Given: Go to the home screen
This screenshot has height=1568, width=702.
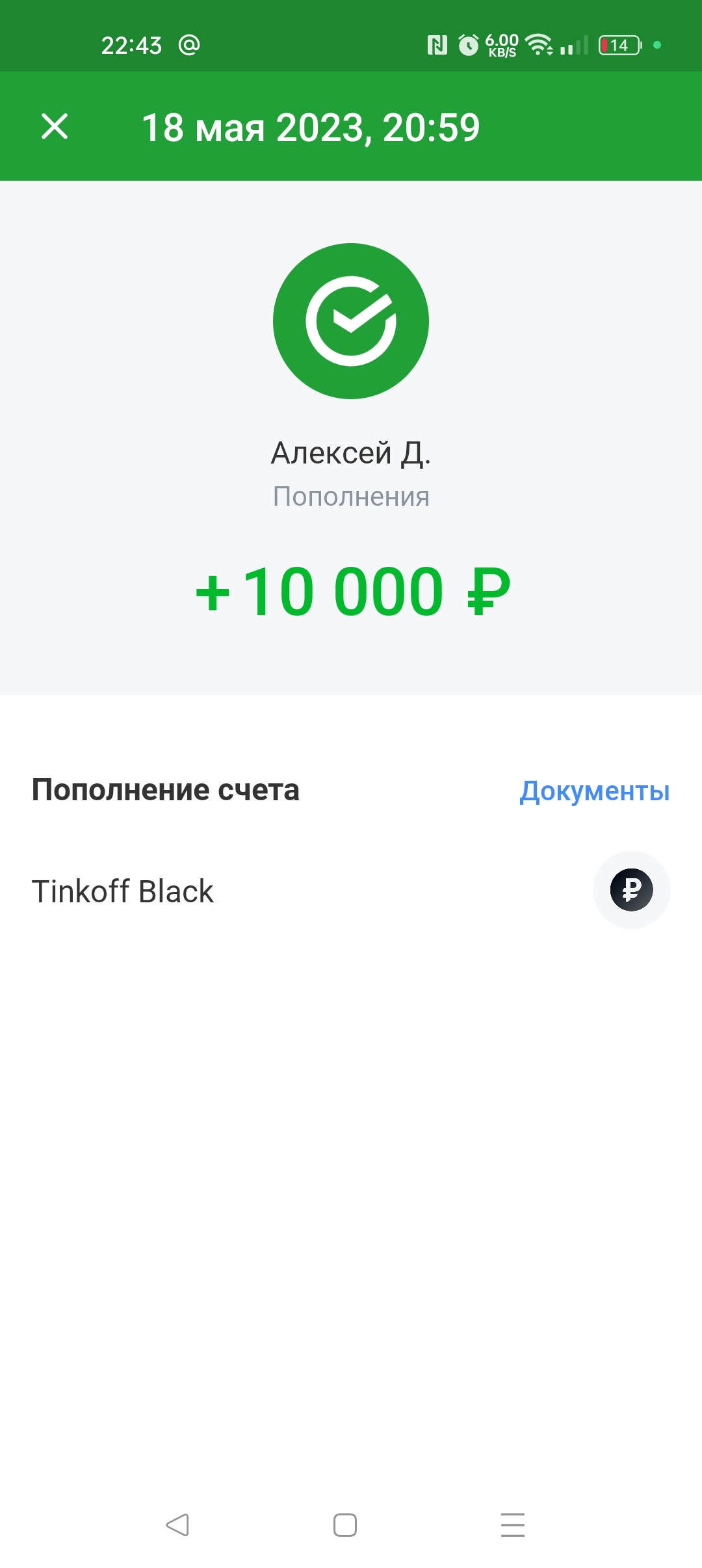Looking at the screenshot, I should (345, 1524).
